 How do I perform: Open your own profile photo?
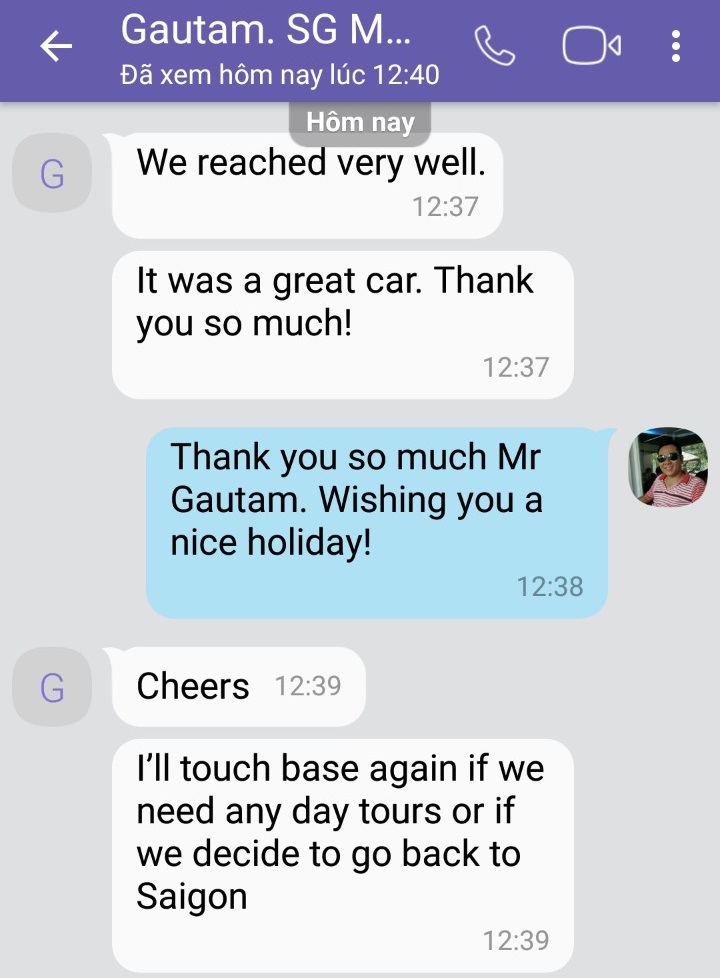coord(667,468)
